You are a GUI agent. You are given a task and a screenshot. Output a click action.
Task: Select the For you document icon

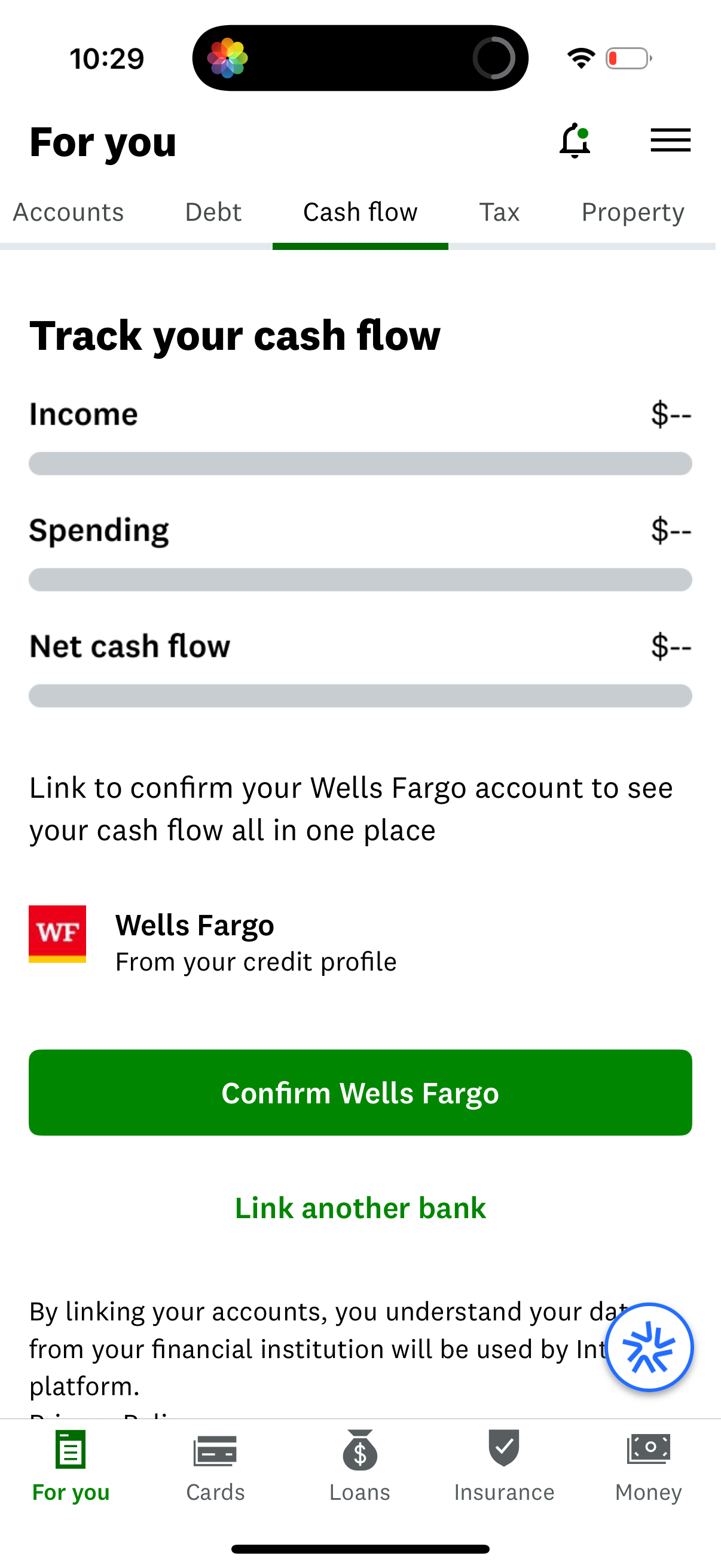point(70,1451)
